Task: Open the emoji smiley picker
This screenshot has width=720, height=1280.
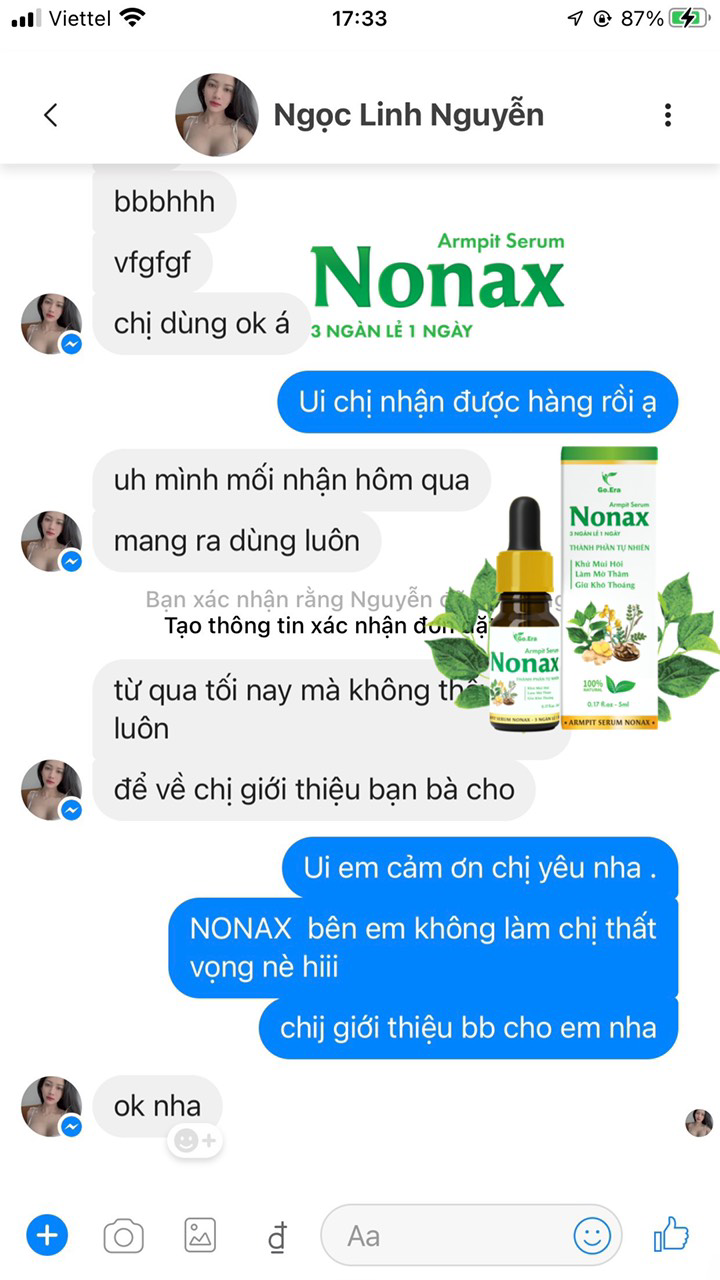Action: coord(592,1237)
